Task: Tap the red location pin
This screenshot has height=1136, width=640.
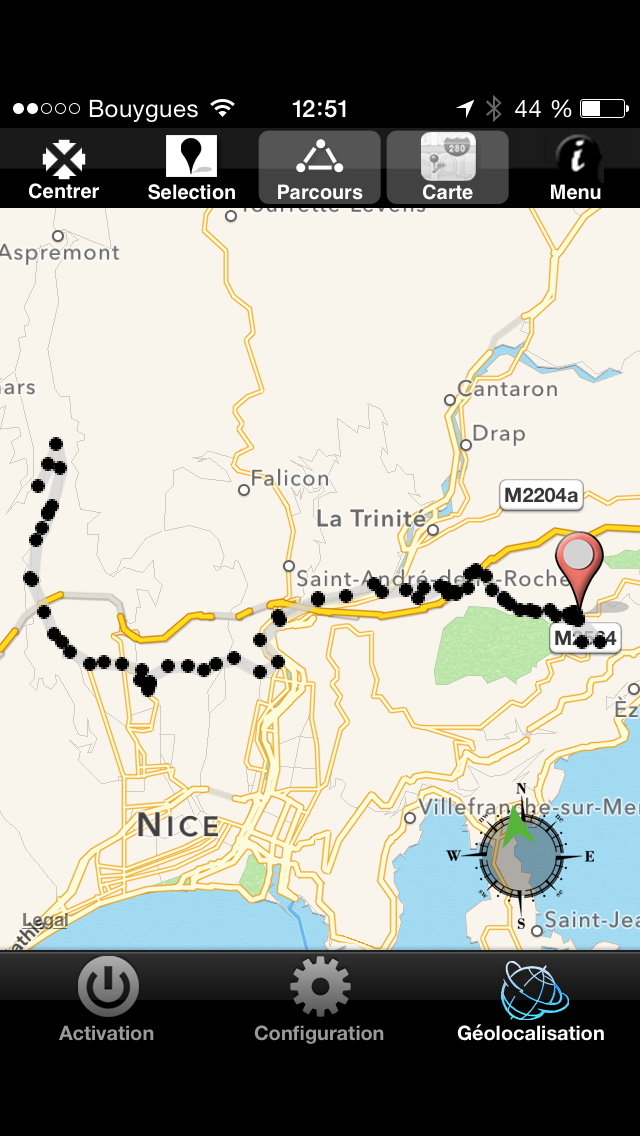Action: click(x=580, y=558)
